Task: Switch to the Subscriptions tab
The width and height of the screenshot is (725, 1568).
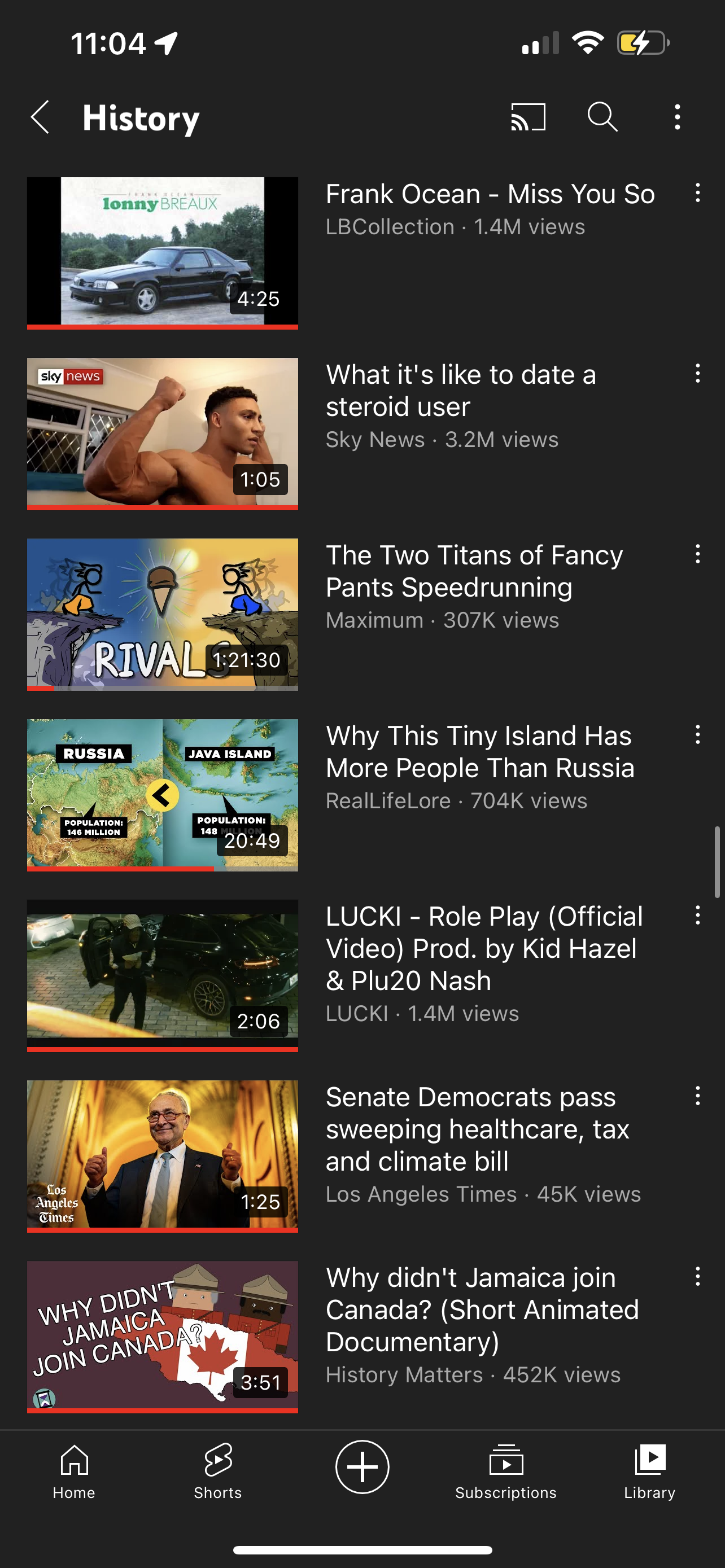Action: 506,1471
